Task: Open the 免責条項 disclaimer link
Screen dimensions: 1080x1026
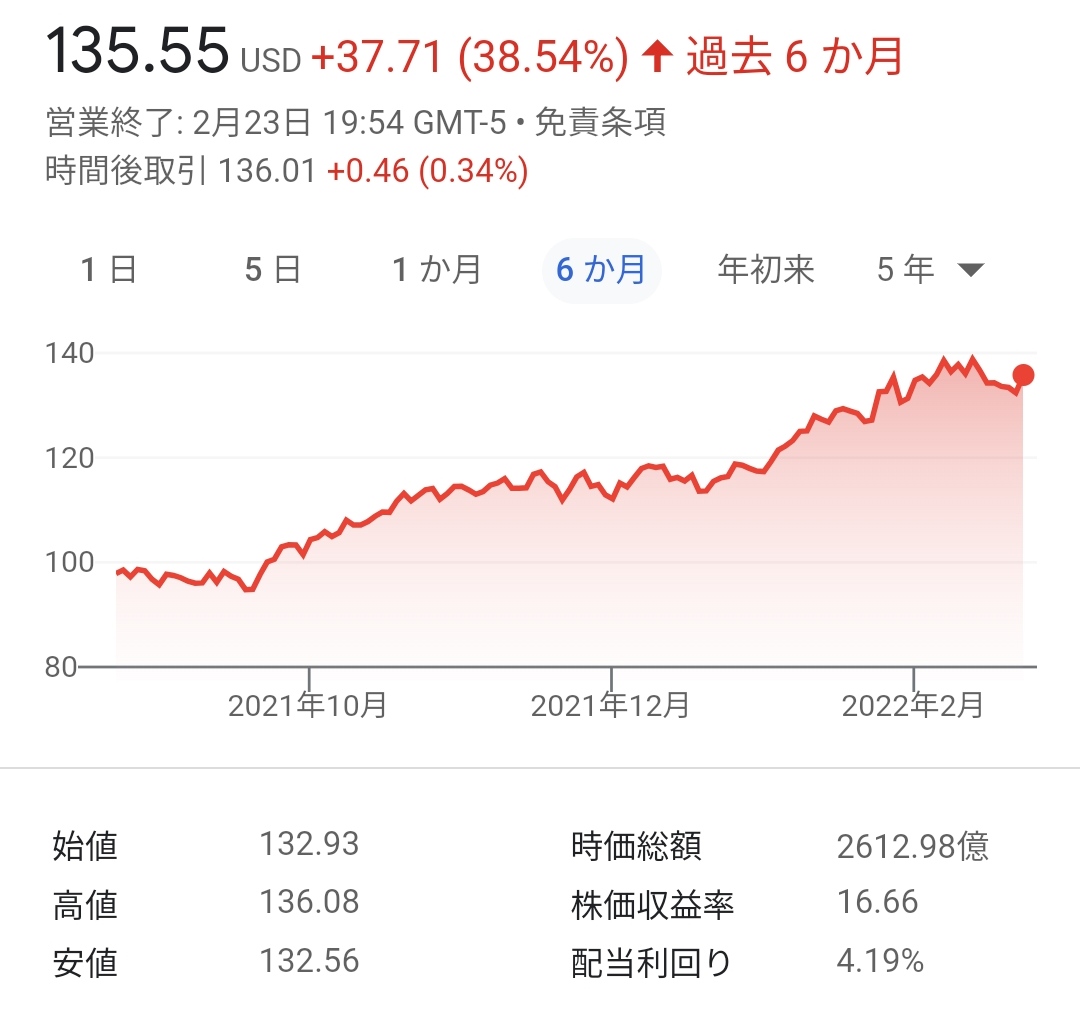Action: (x=600, y=123)
